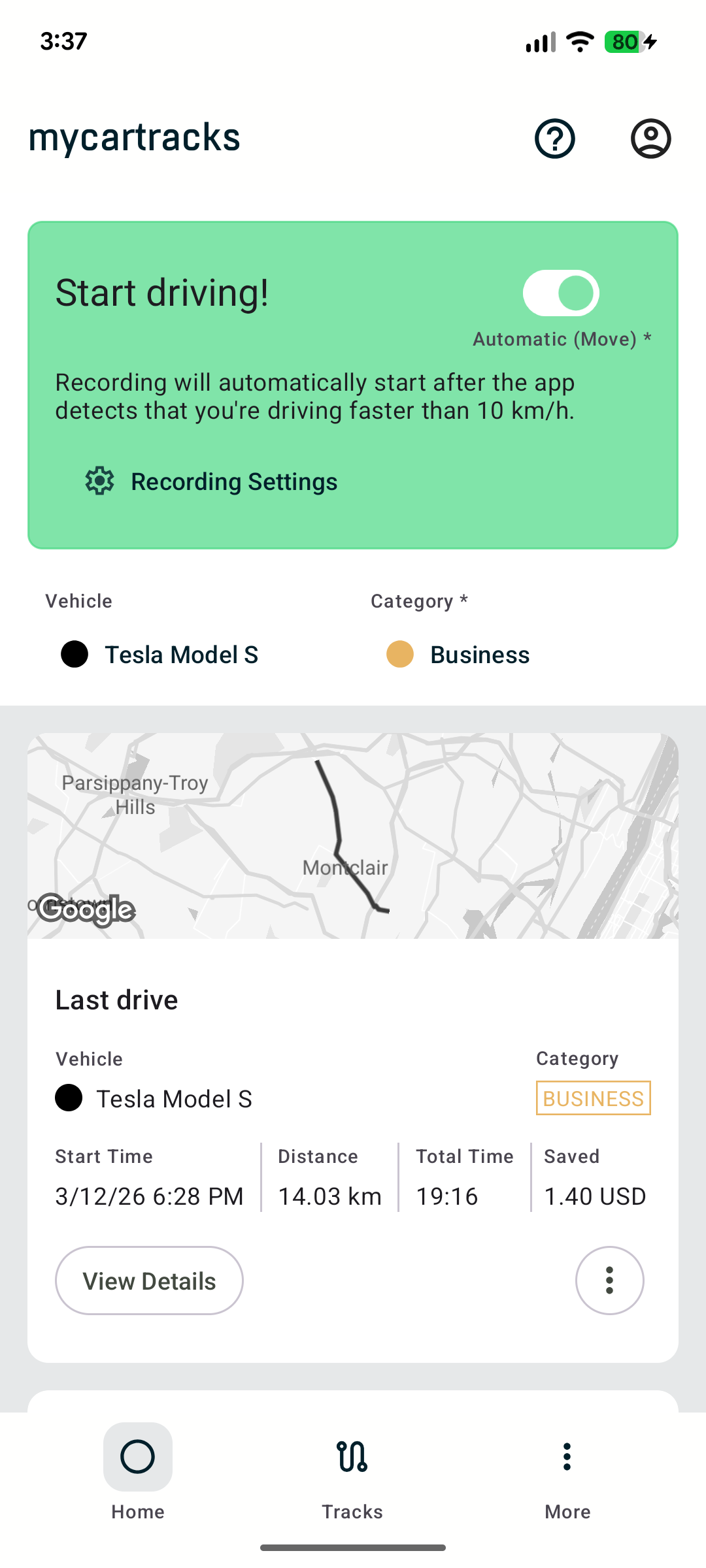Open Recording Settings via the gear icon
This screenshot has width=706, height=1568.
click(x=99, y=481)
